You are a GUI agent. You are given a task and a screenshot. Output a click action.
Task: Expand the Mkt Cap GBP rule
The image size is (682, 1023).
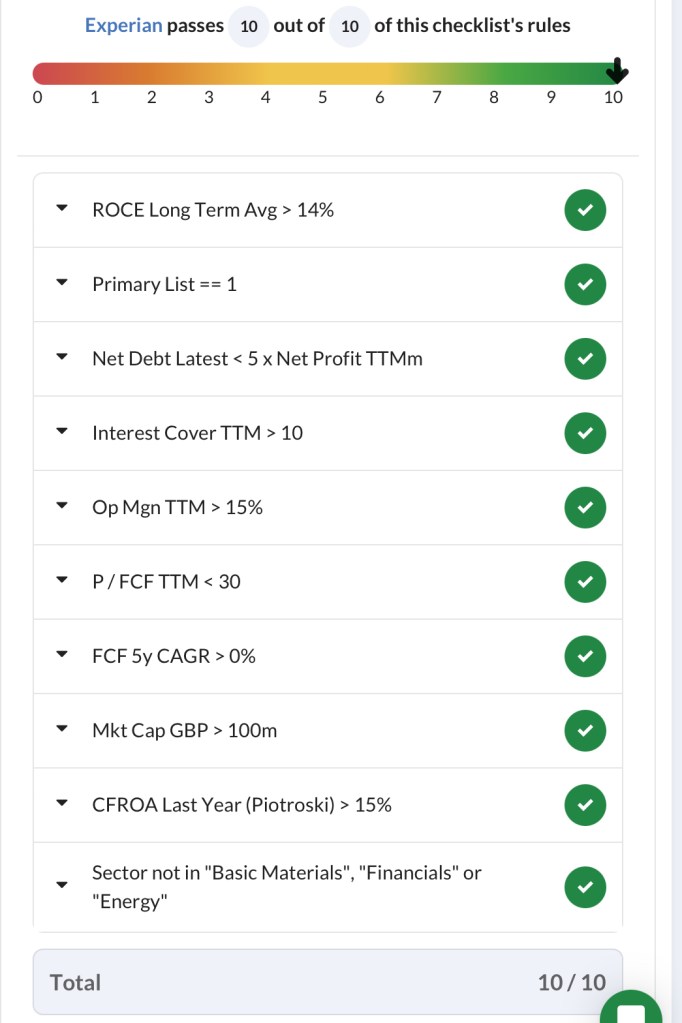click(x=62, y=730)
